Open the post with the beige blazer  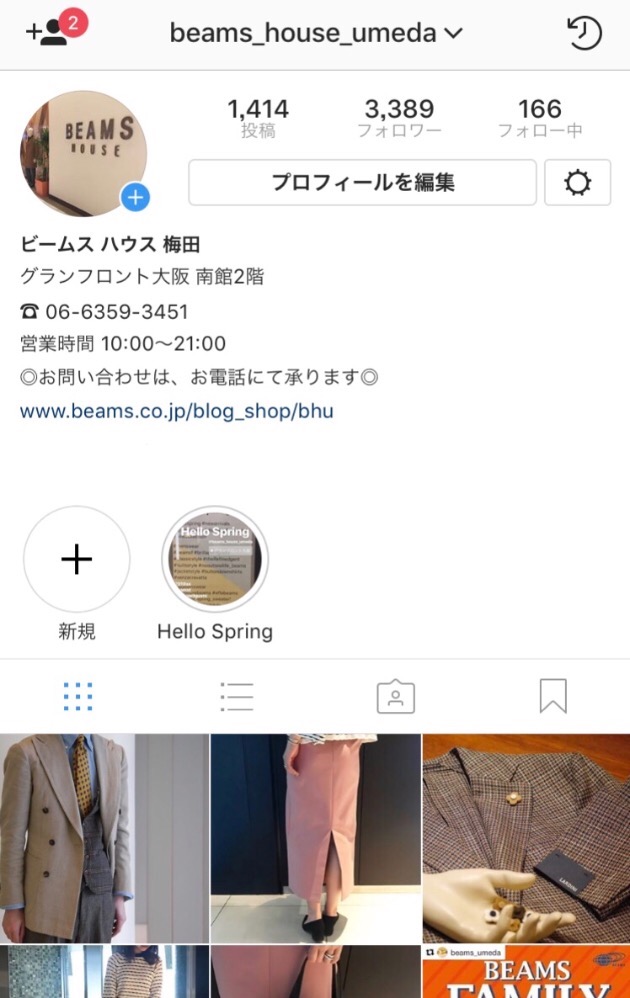(104, 838)
